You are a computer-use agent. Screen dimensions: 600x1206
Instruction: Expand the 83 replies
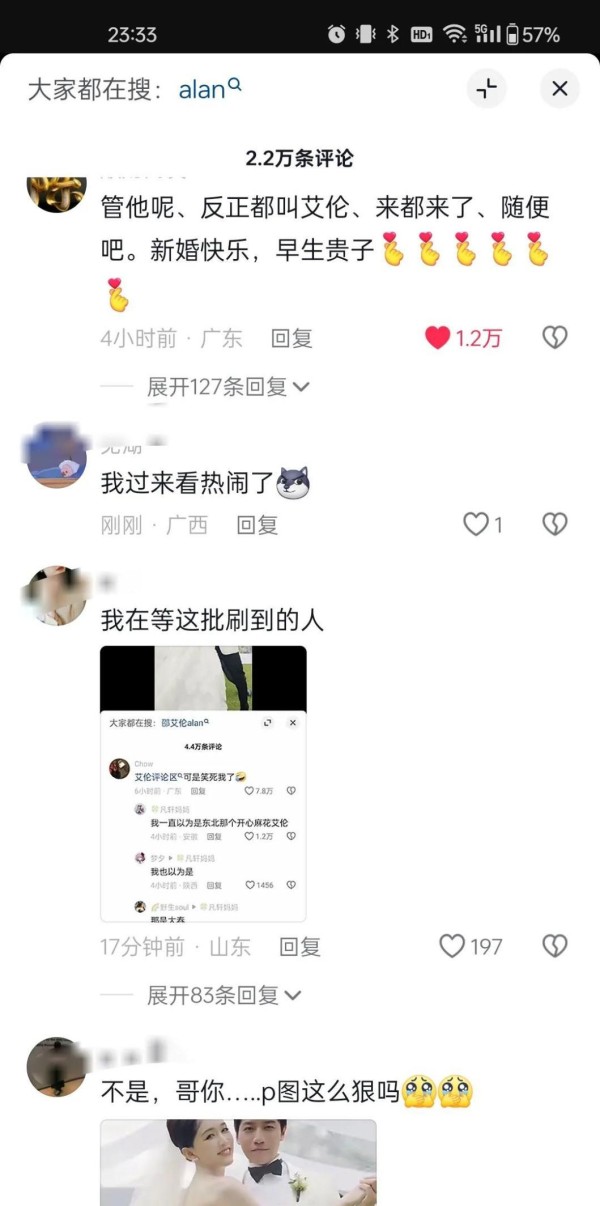click(224, 995)
